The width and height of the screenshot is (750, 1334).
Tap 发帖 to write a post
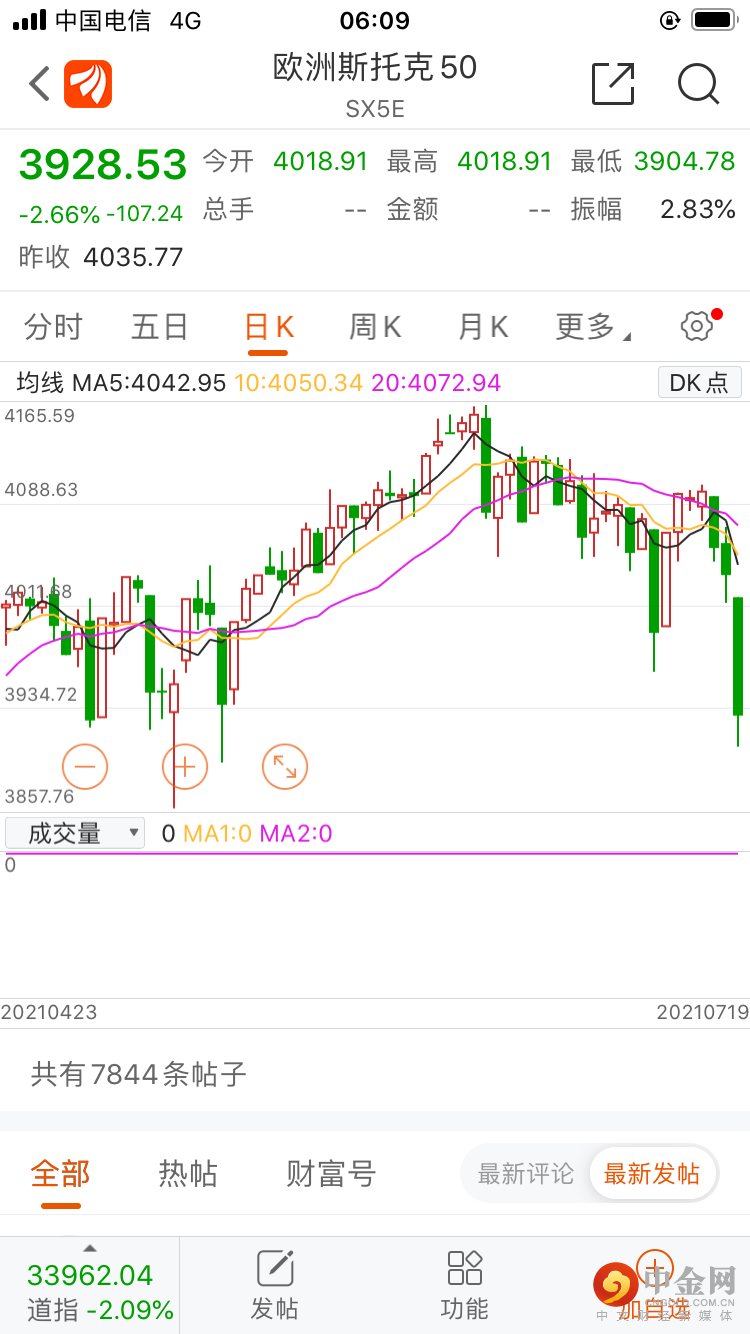tap(275, 1286)
